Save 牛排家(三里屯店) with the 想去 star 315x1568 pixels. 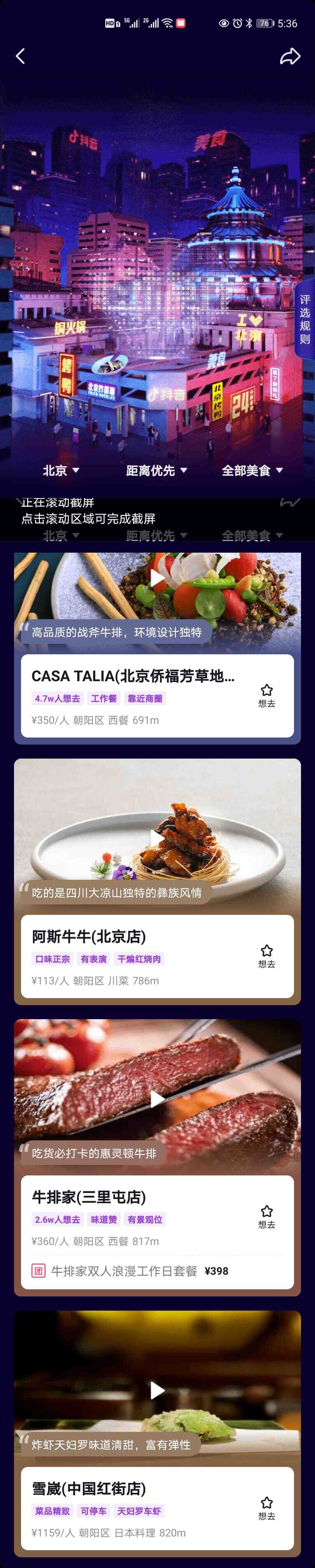(x=266, y=1216)
